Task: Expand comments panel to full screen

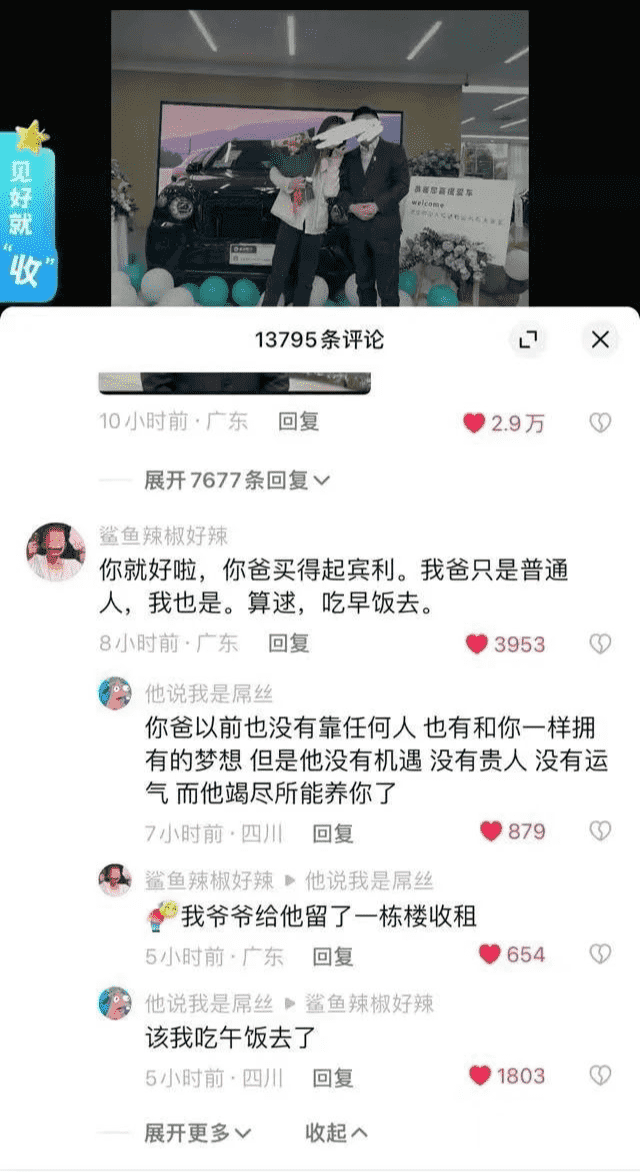Action: pyautogui.click(x=528, y=340)
